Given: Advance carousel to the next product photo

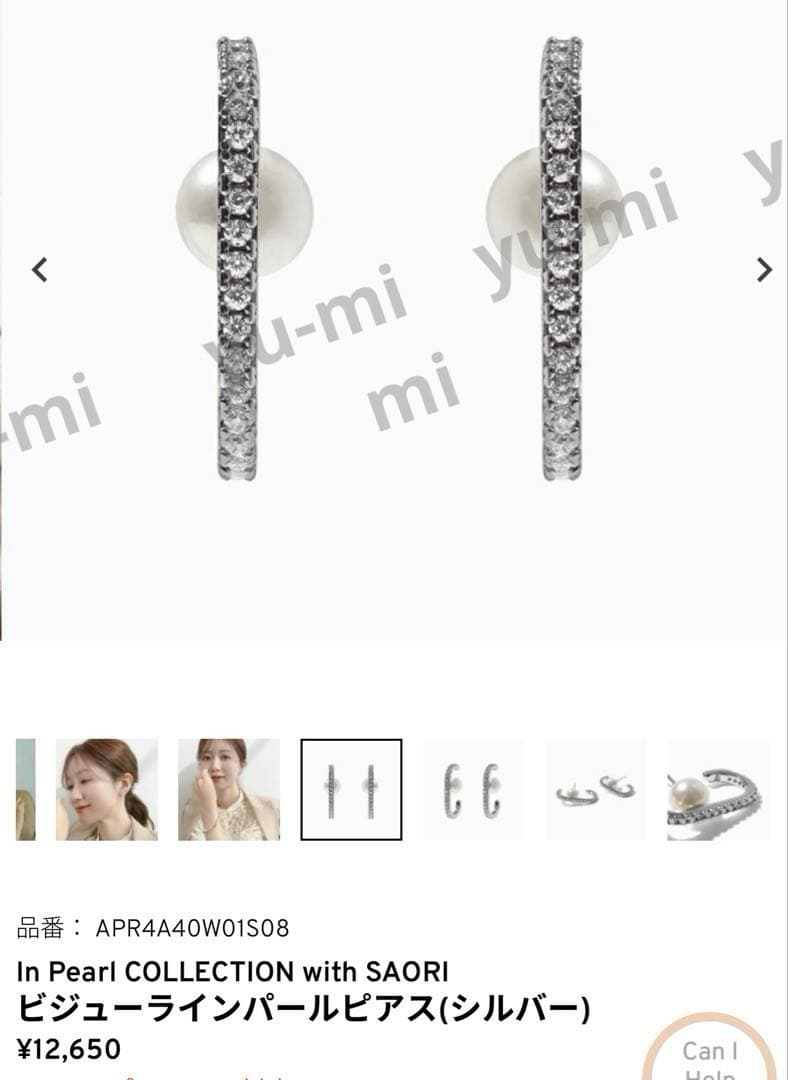Looking at the screenshot, I should pyautogui.click(x=765, y=268).
